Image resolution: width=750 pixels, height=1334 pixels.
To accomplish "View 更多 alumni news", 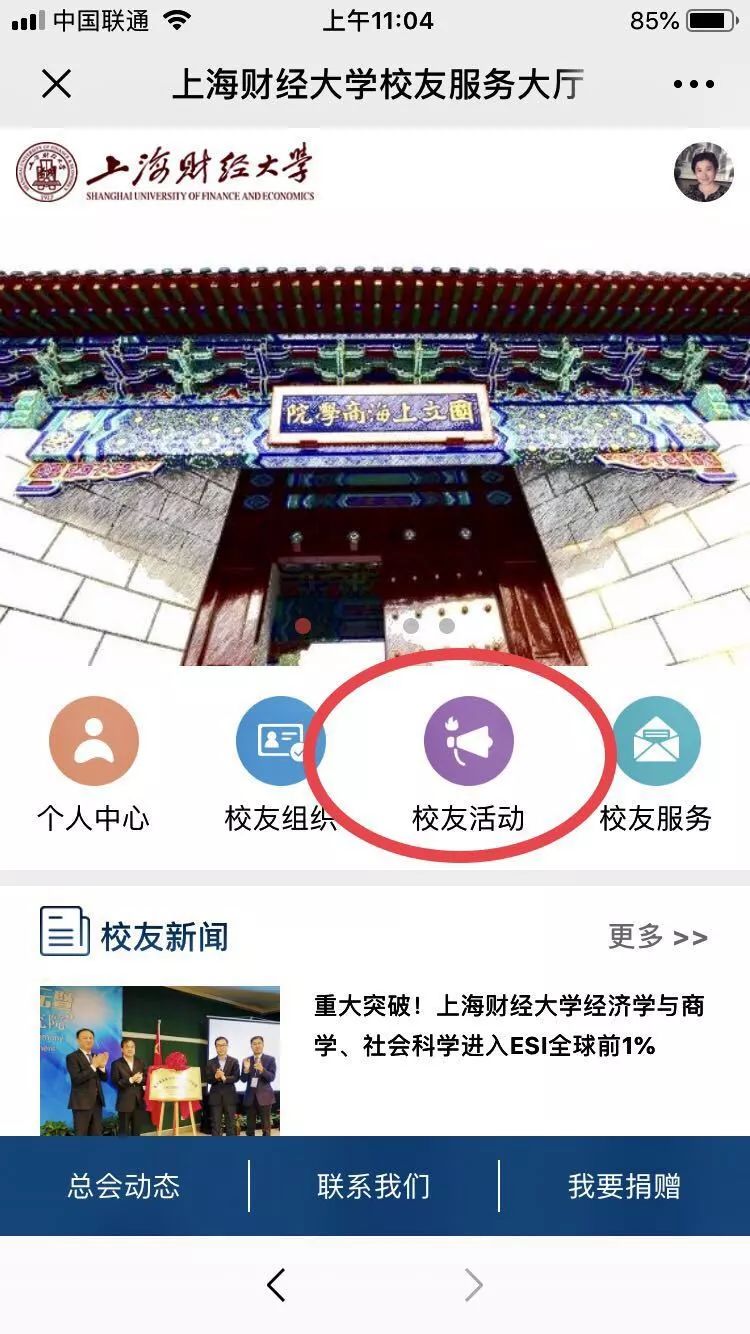I will 657,937.
